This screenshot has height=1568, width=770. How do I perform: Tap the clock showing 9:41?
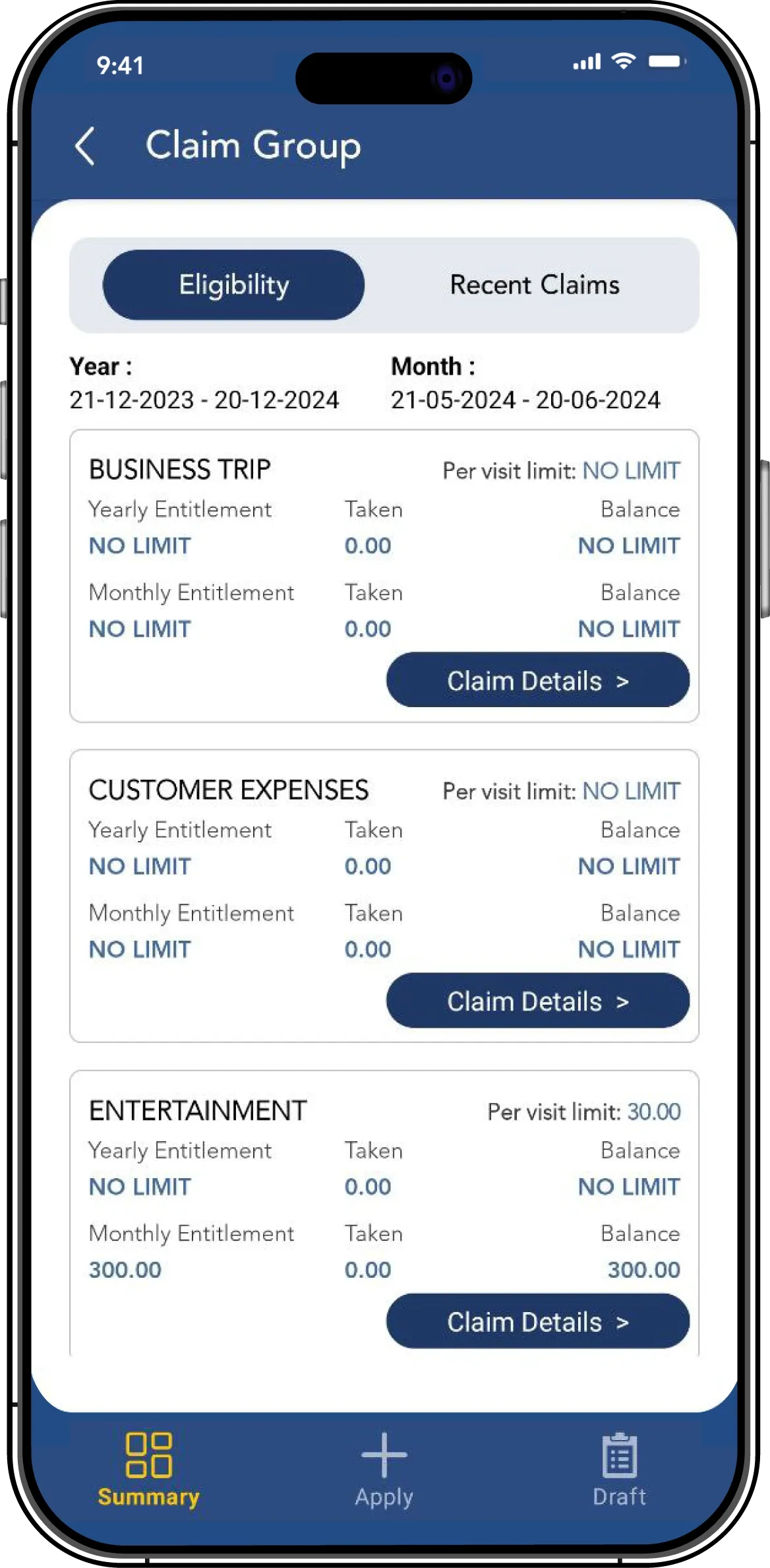[x=121, y=65]
